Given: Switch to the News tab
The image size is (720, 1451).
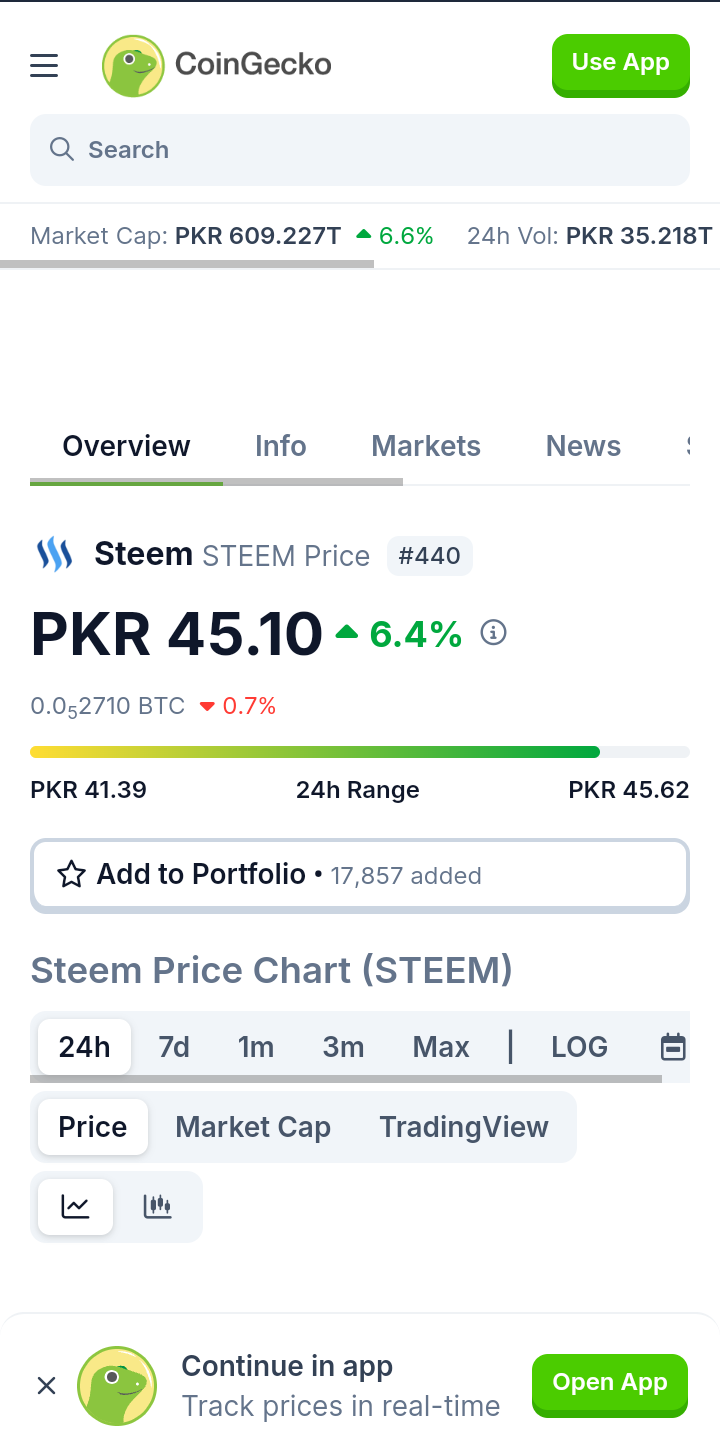Looking at the screenshot, I should (x=583, y=446).
